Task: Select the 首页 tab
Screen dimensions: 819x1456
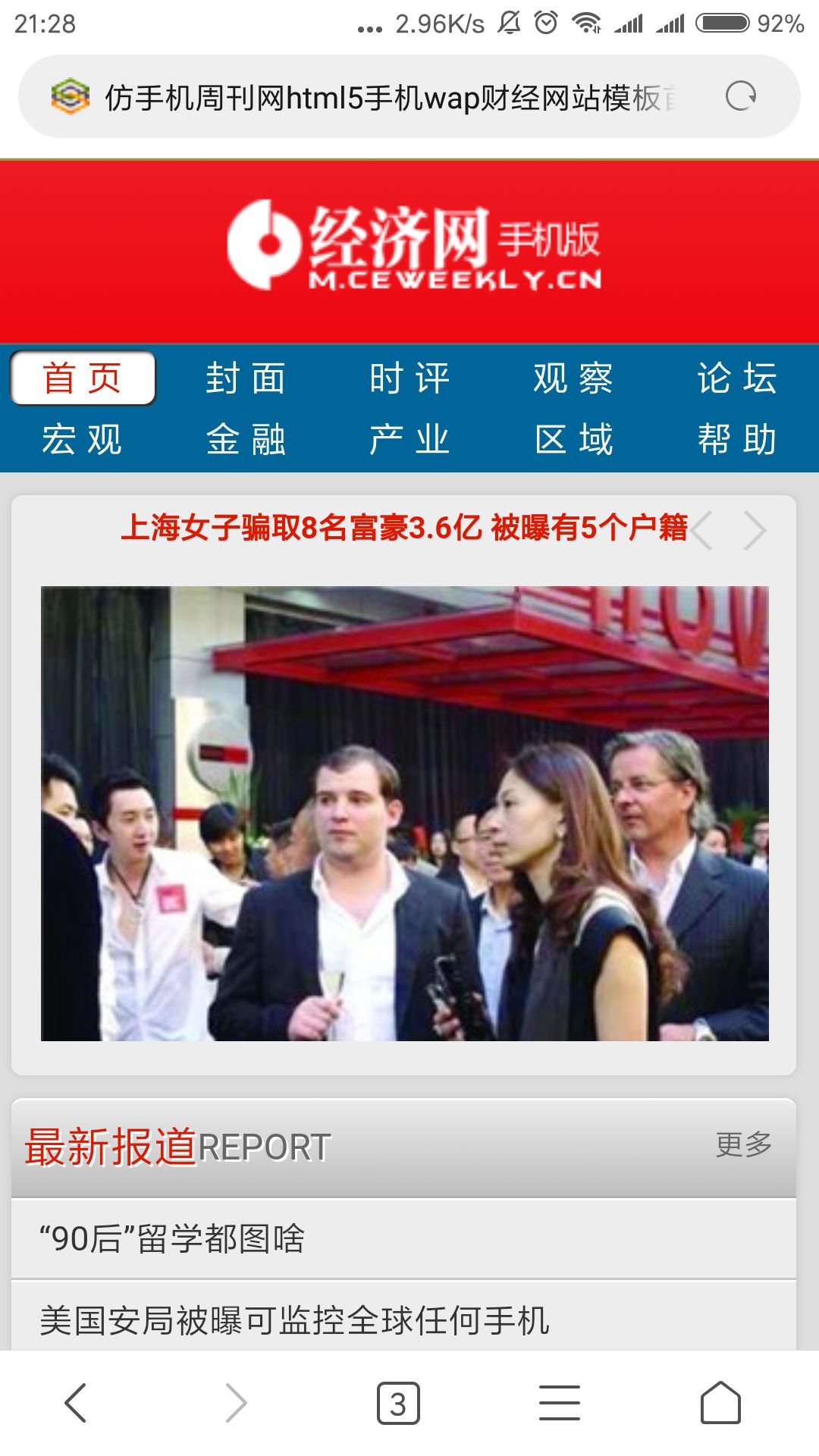Action: click(x=83, y=378)
